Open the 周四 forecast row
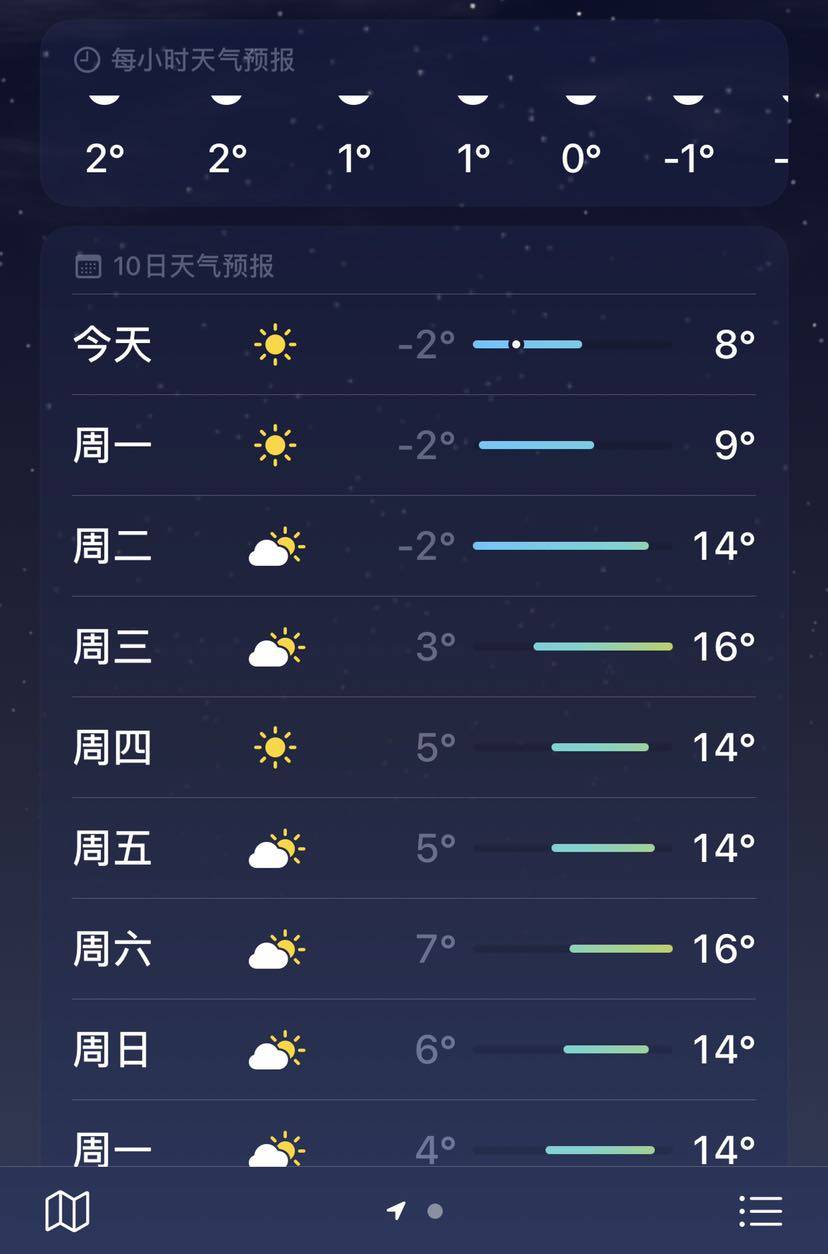 pyautogui.click(x=414, y=747)
